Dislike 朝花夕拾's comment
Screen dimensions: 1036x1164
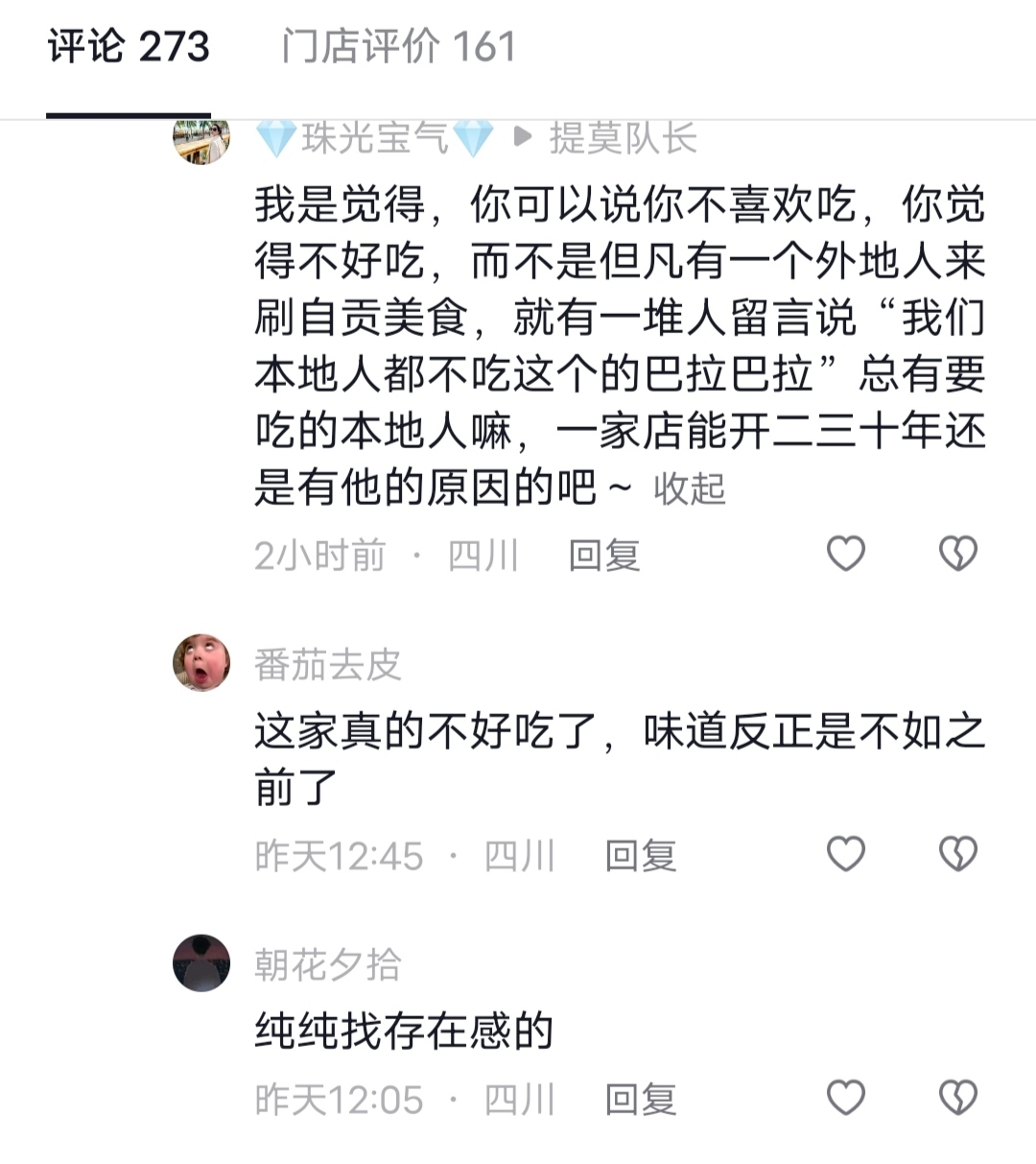pyautogui.click(x=957, y=1097)
